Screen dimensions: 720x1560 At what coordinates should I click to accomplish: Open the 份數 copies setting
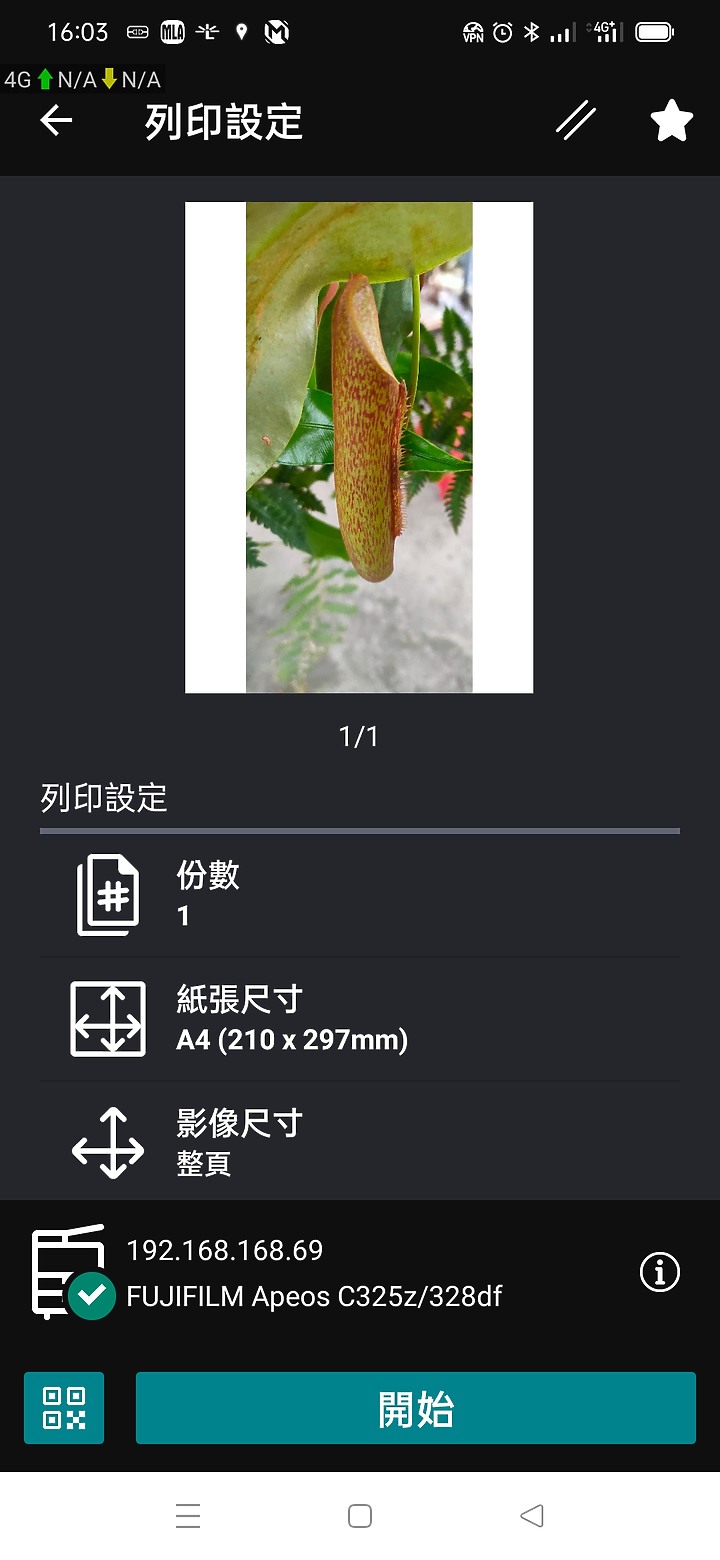point(360,895)
